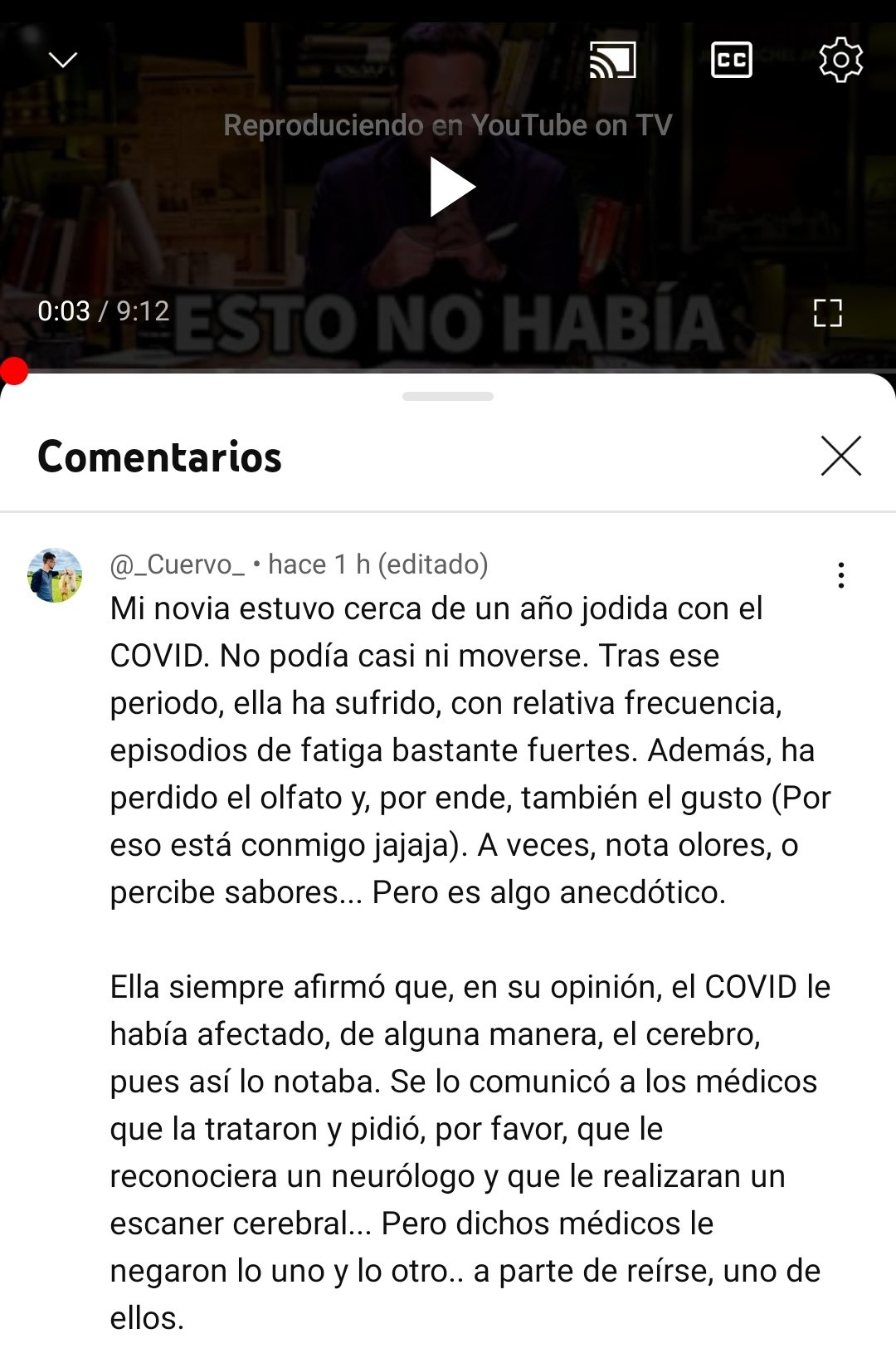
Task: Minimize the video player with the down chevron
Action: 63,60
